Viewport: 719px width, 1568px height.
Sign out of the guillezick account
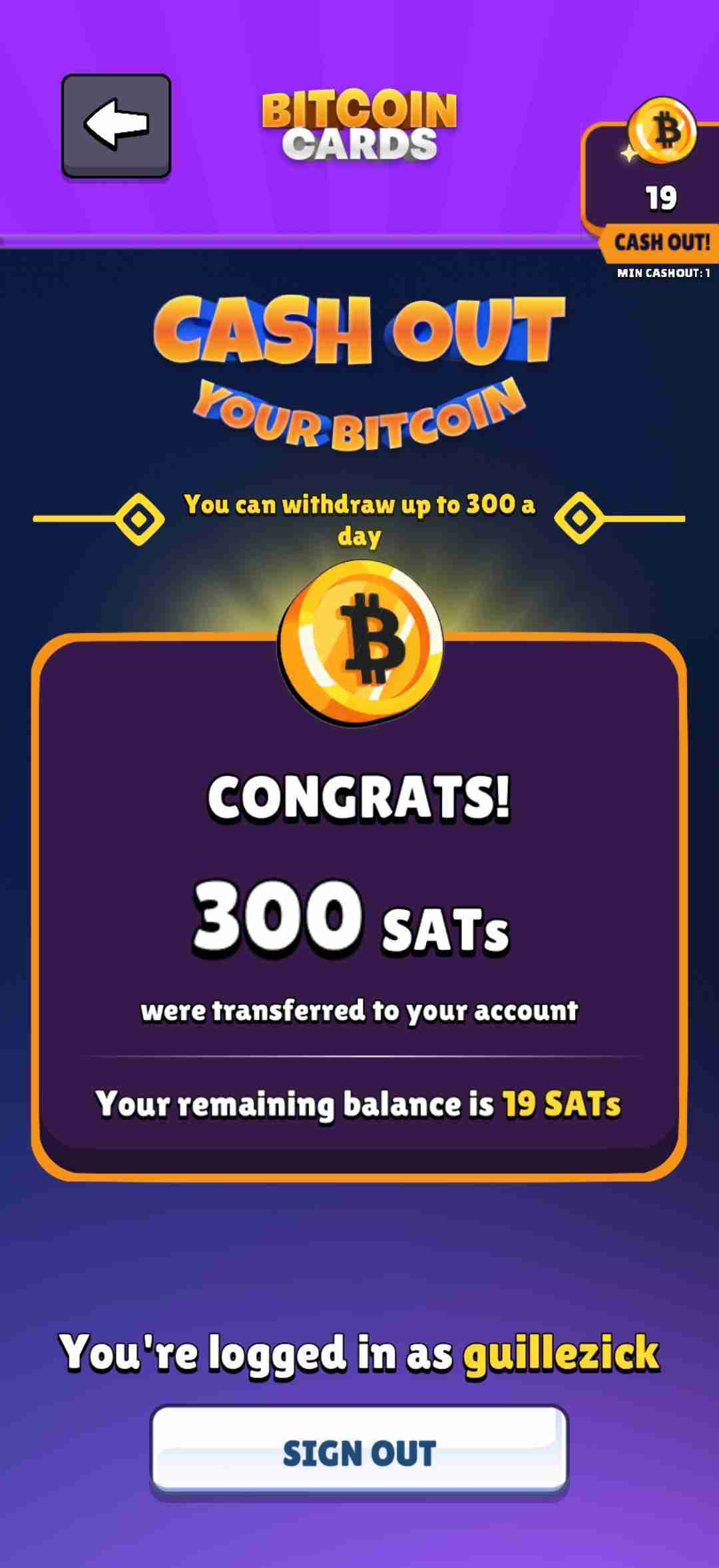click(359, 1453)
